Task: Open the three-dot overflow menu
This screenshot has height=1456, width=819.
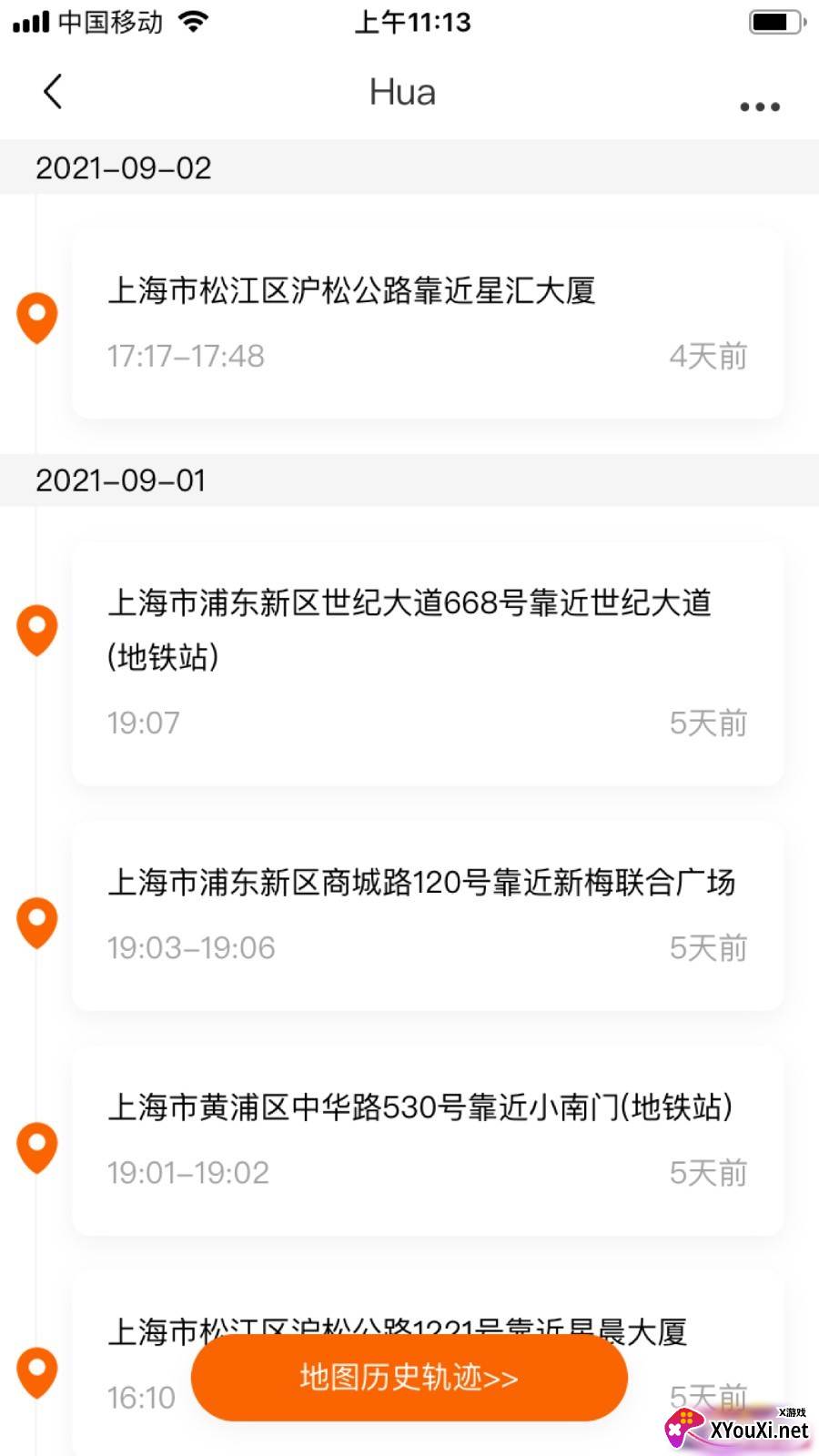Action: coord(760,106)
